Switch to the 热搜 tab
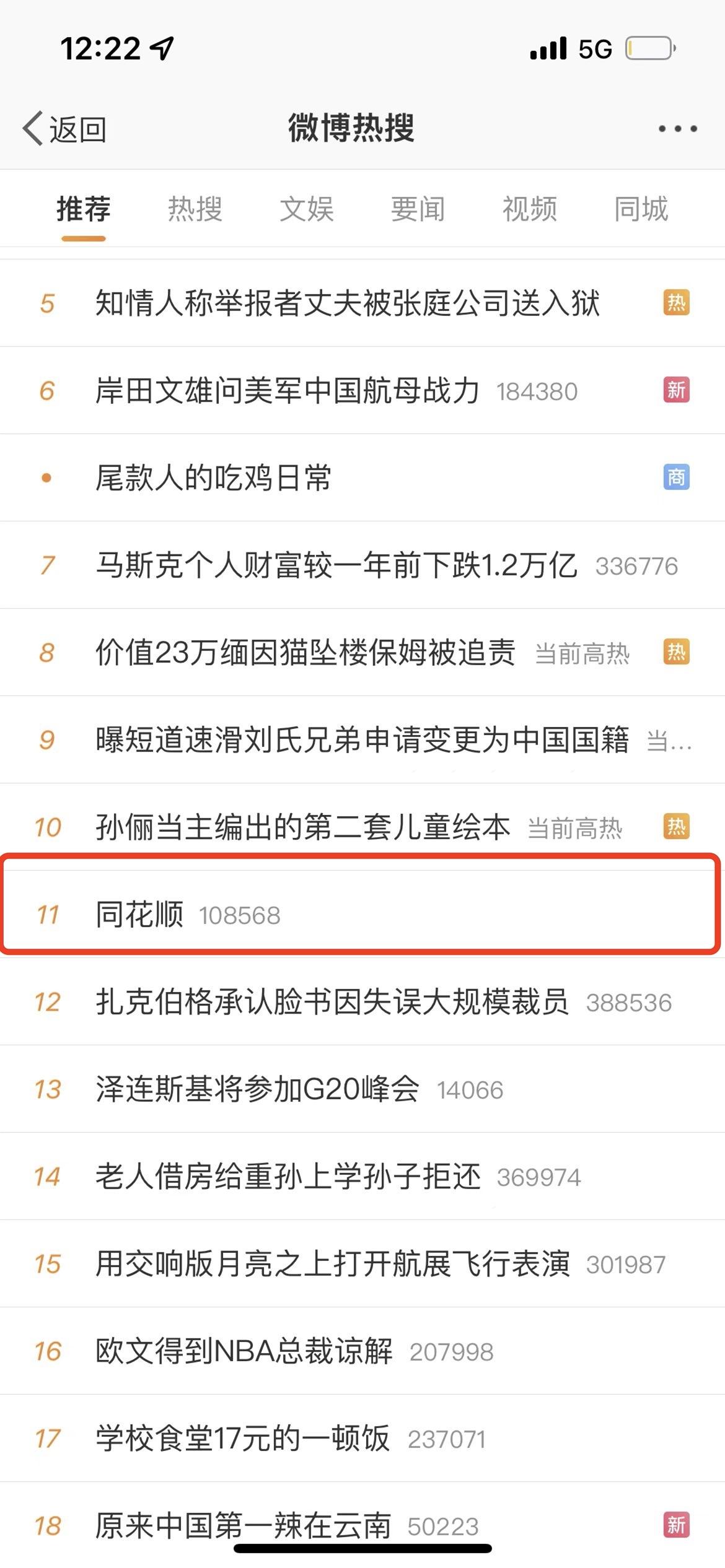The height and width of the screenshot is (1568, 725). click(196, 209)
